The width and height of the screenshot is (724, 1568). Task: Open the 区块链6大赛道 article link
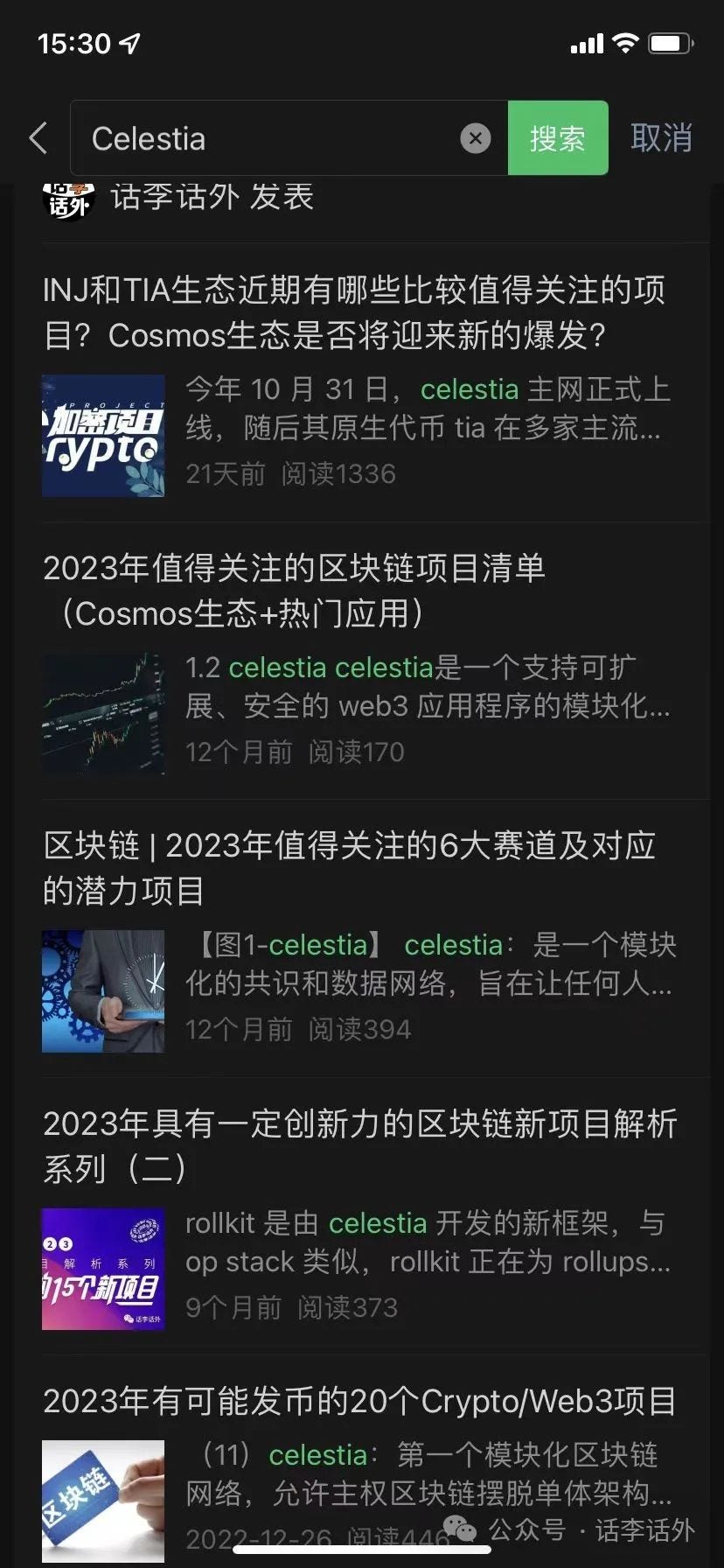click(x=350, y=869)
